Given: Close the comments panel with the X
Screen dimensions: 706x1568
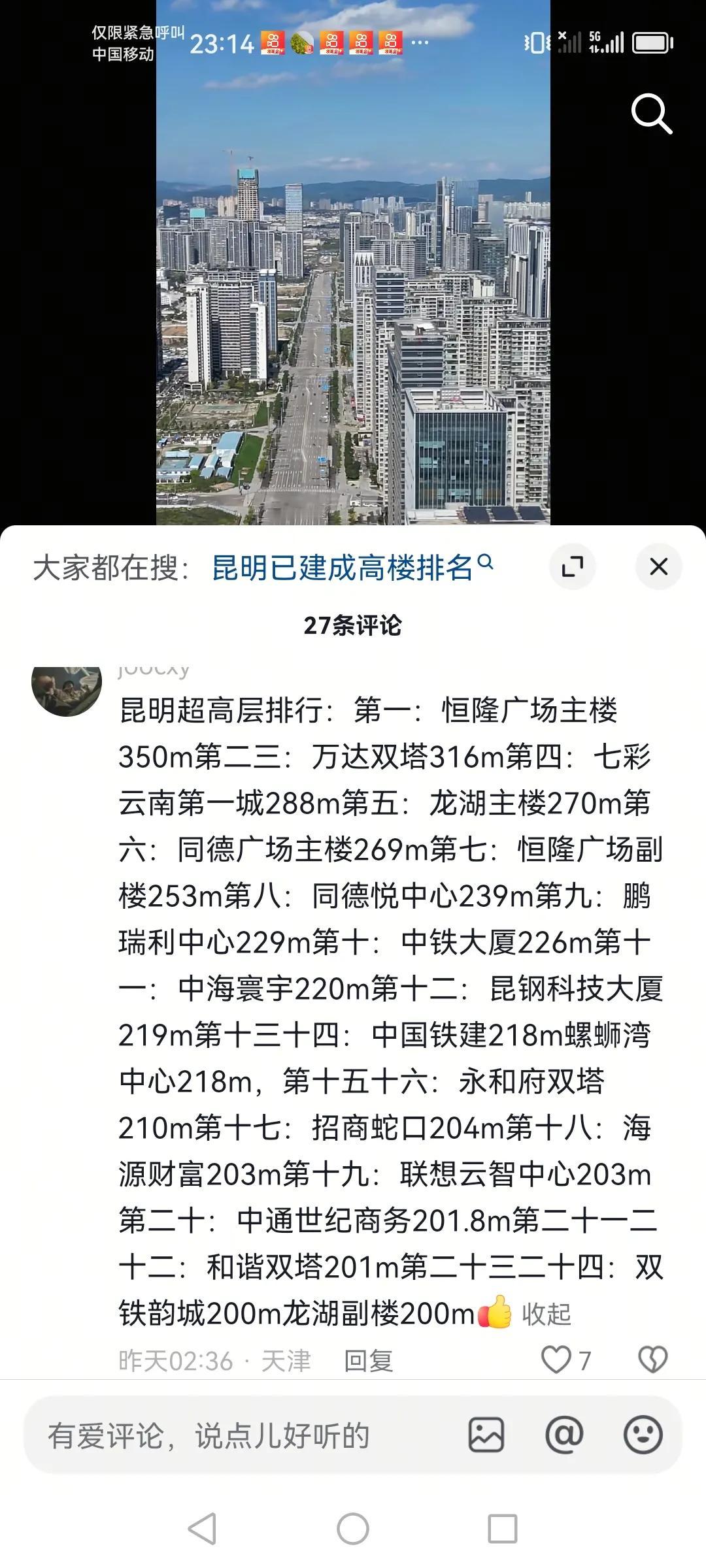Looking at the screenshot, I should [x=658, y=567].
